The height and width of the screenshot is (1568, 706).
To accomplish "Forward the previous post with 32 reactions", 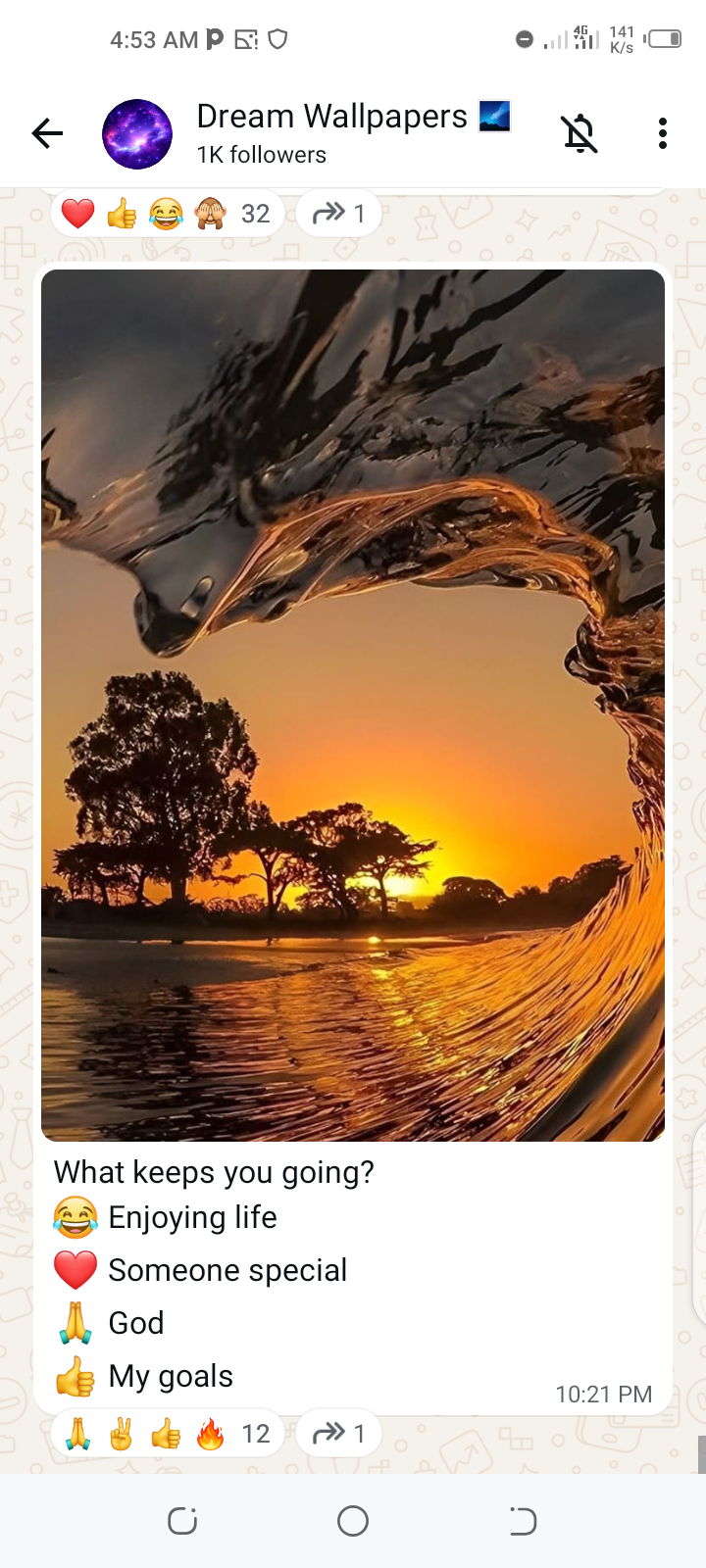I will pyautogui.click(x=338, y=214).
